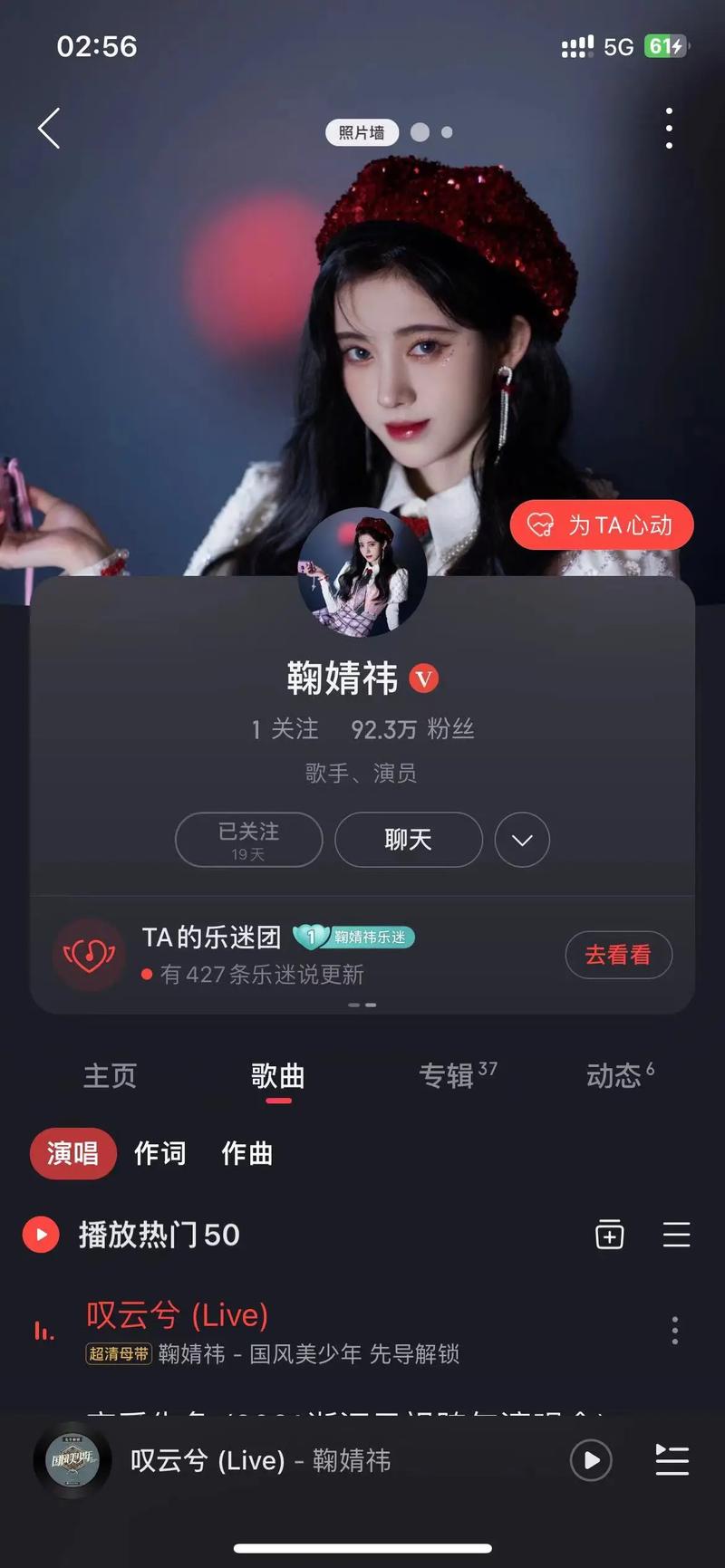This screenshot has height=1568, width=725.
Task: Tap the back arrow at top left
Action: [x=50, y=128]
